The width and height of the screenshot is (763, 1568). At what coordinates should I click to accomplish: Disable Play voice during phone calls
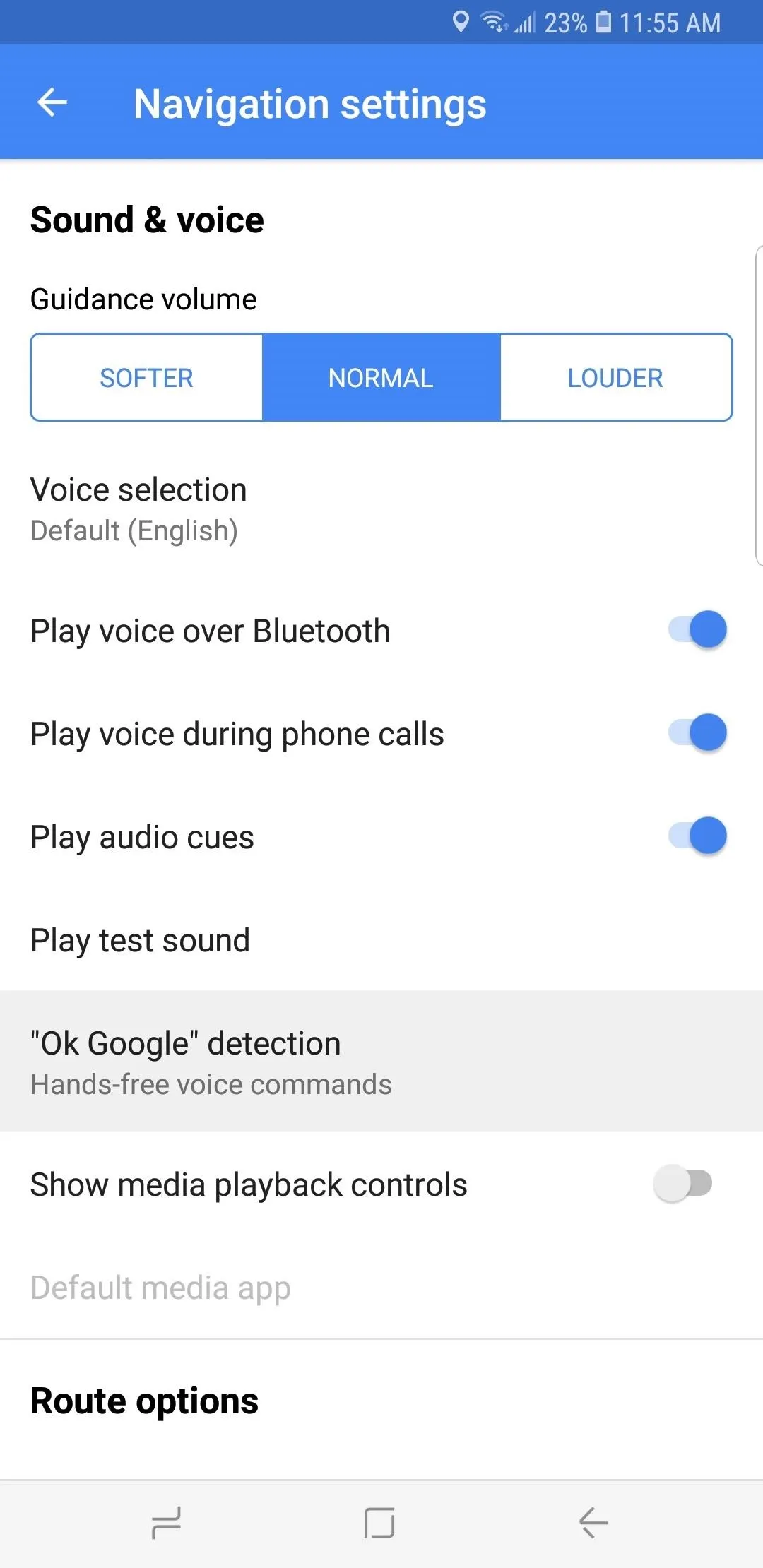coord(697,733)
